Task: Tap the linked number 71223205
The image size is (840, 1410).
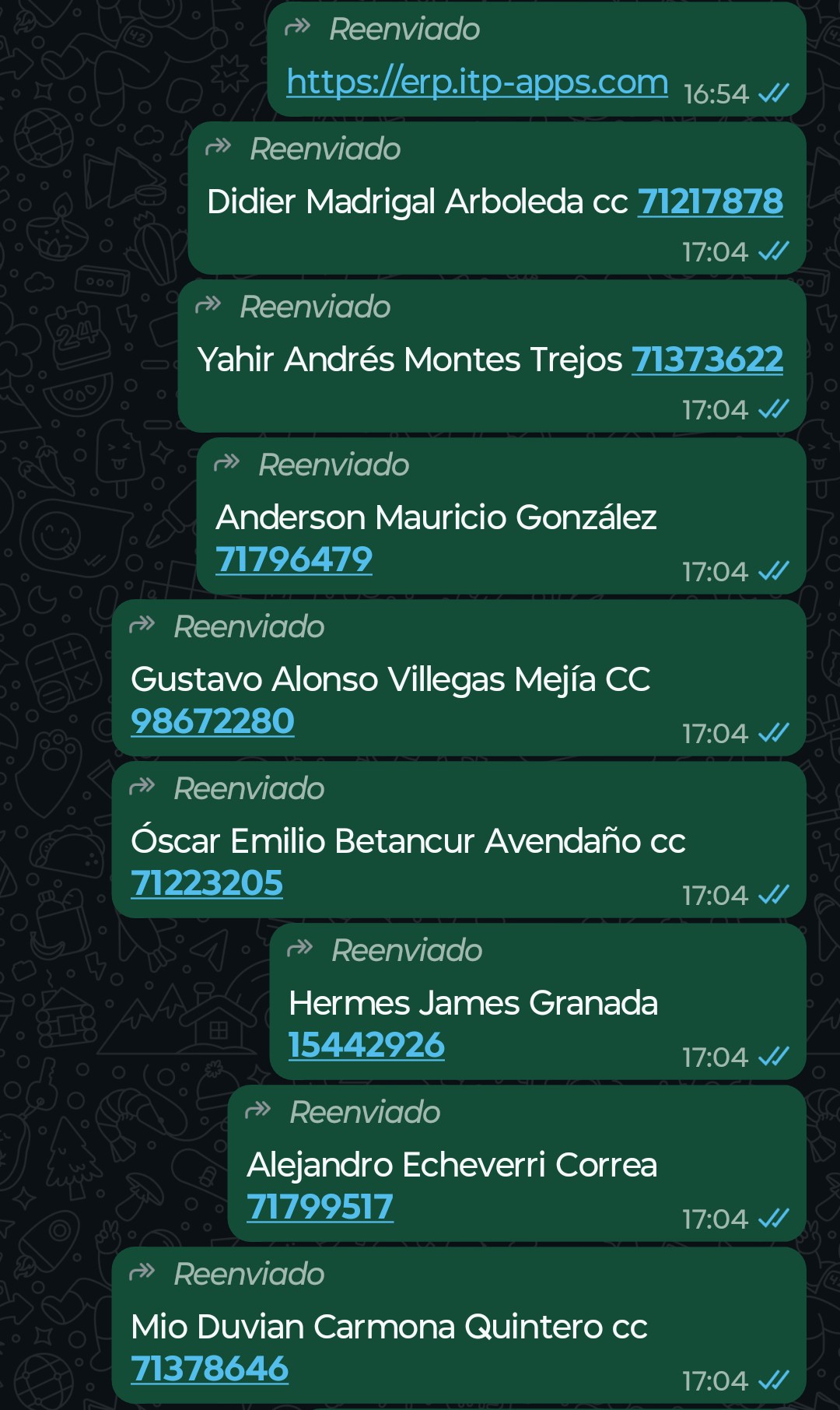Action: pyautogui.click(x=207, y=883)
